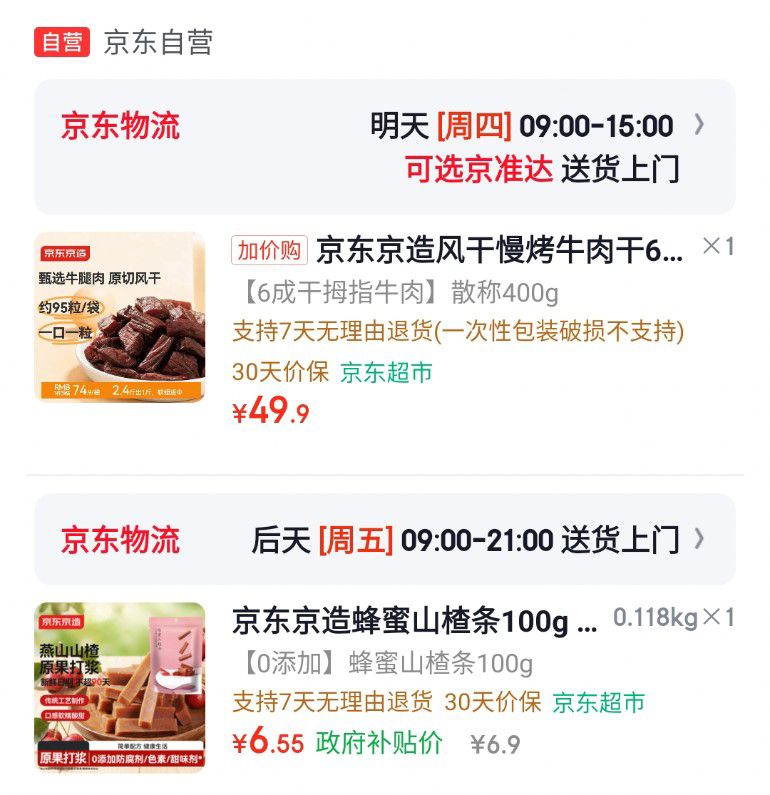Open 京东京造风干慢烤牛肉干 item details
Screen dimensions: 770x795
[499, 250]
